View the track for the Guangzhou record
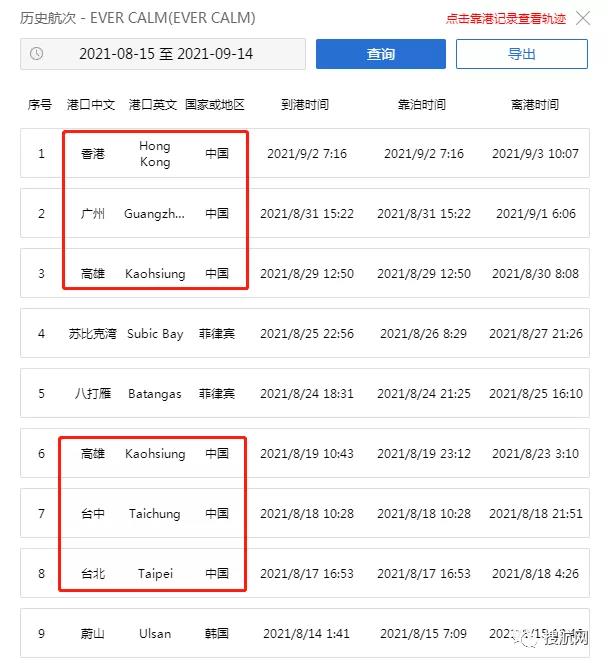The height and width of the screenshot is (665, 608). (x=304, y=213)
